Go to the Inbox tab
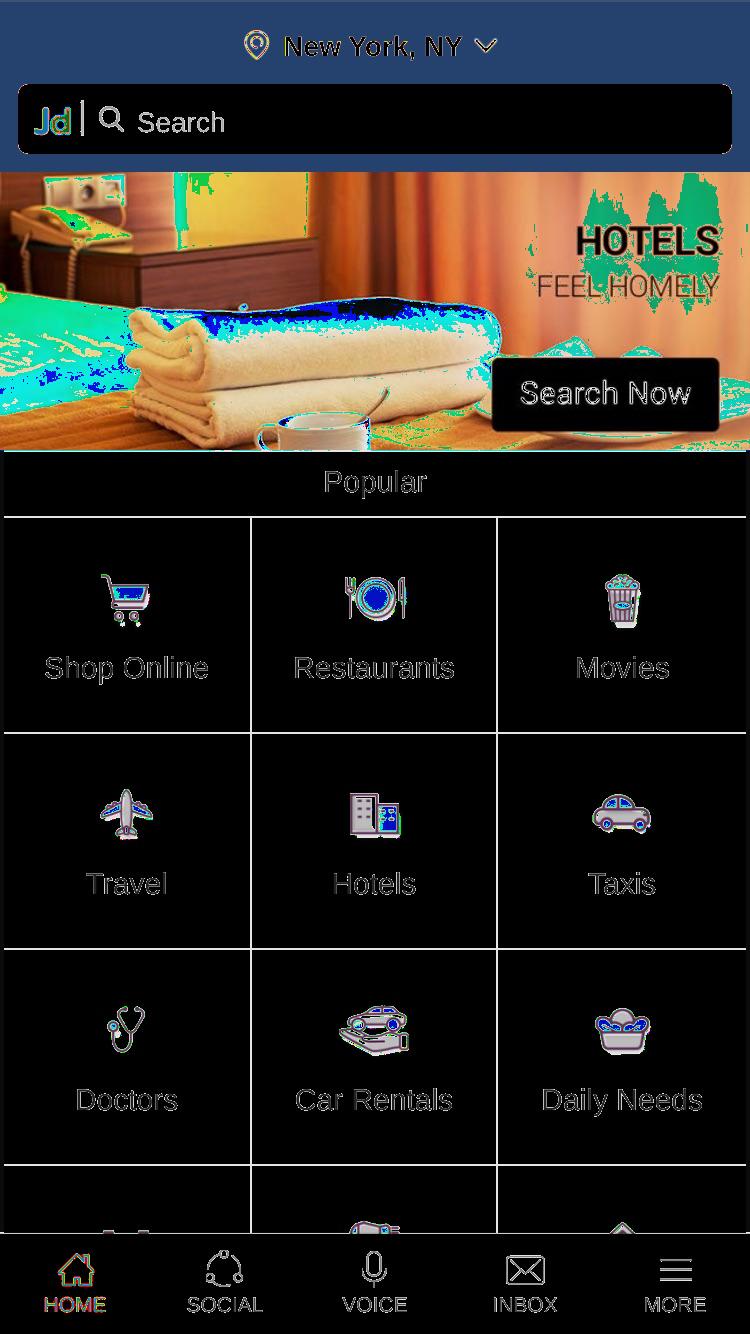The height and width of the screenshot is (1334, 750). tap(525, 1283)
